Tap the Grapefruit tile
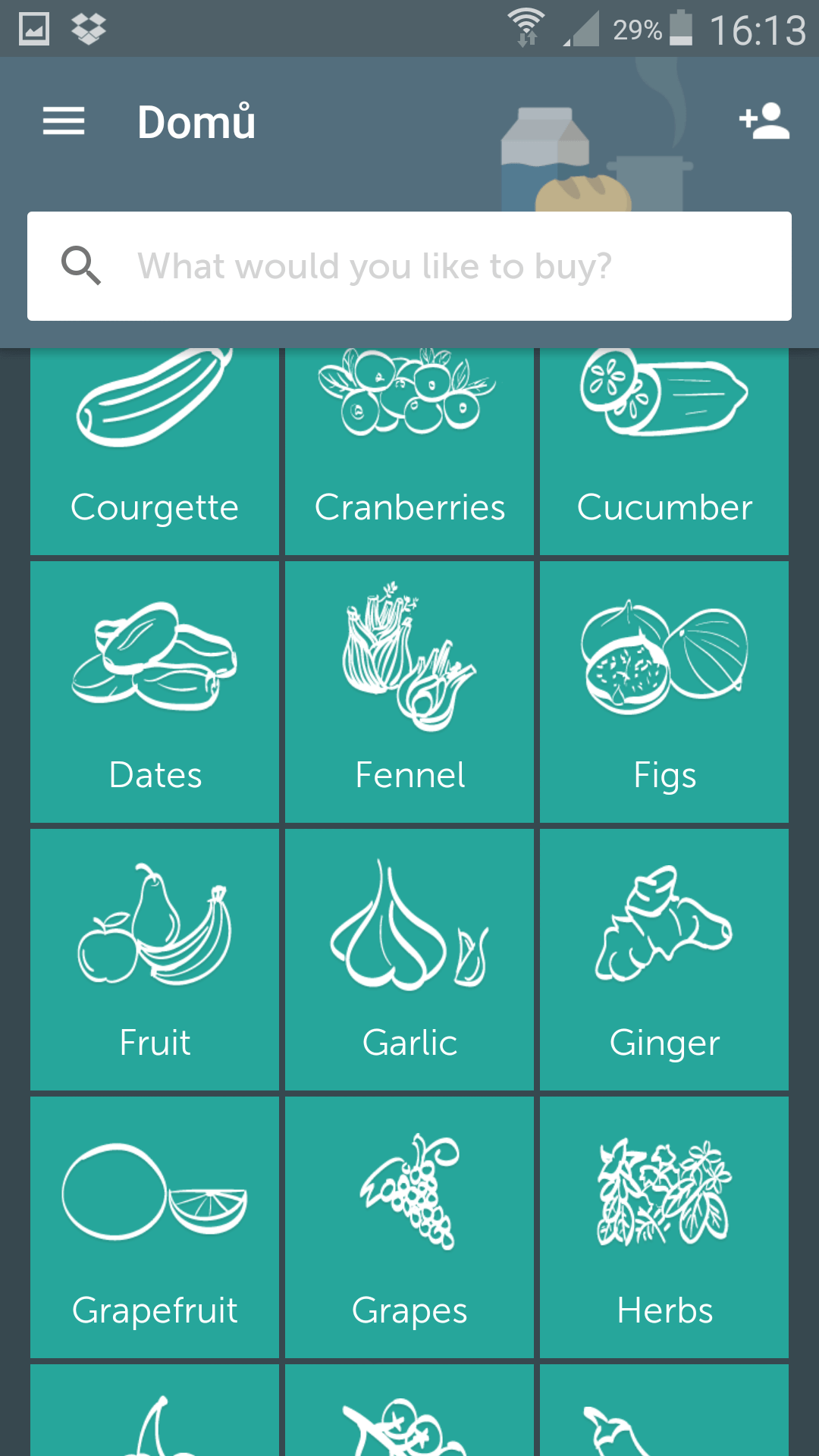Image resolution: width=819 pixels, height=1456 pixels. click(x=155, y=1227)
